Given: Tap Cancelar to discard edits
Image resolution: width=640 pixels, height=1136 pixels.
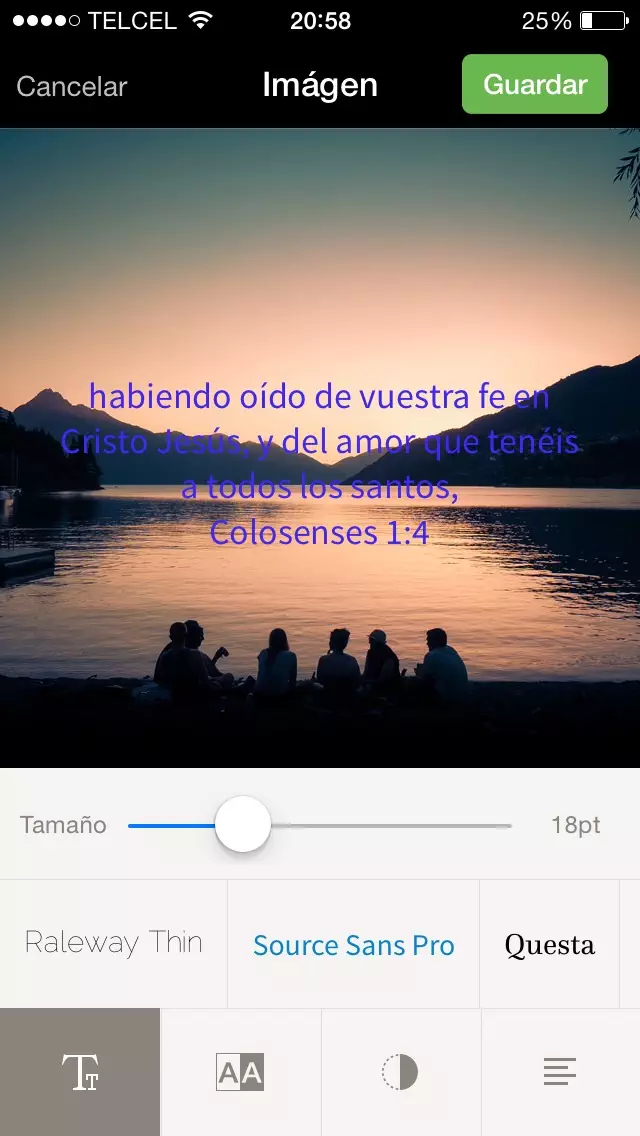Looking at the screenshot, I should [72, 86].
